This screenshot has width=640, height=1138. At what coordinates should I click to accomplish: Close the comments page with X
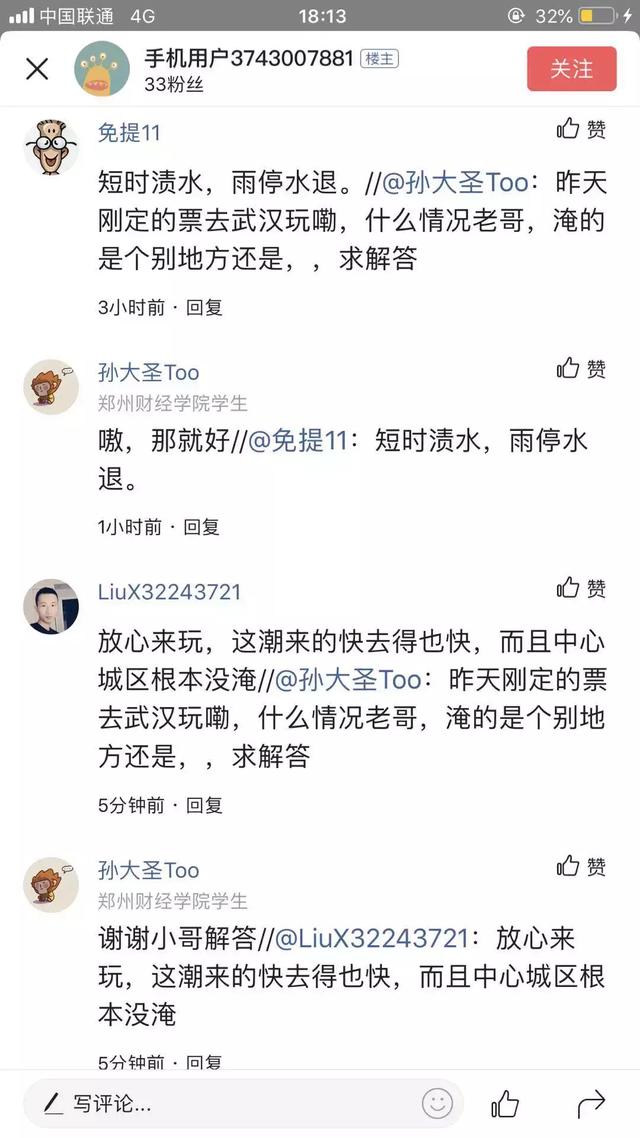37,69
